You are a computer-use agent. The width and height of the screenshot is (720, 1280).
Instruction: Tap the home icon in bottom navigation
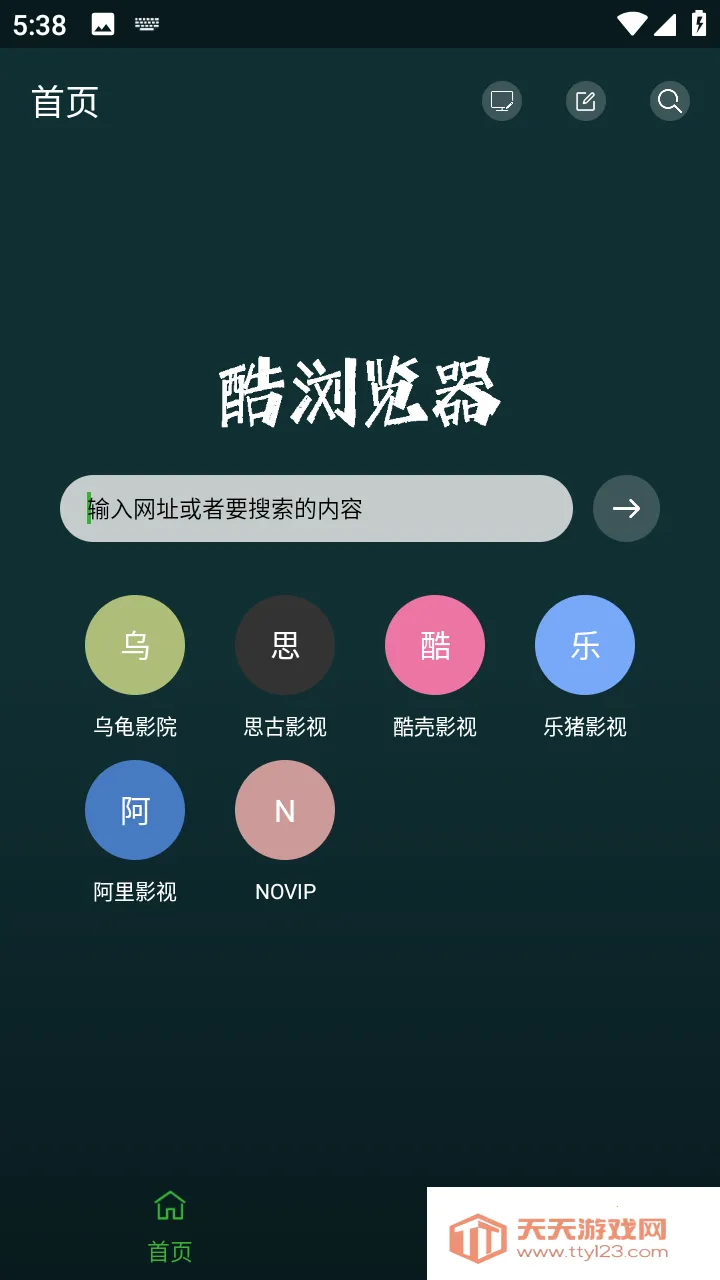[169, 1206]
